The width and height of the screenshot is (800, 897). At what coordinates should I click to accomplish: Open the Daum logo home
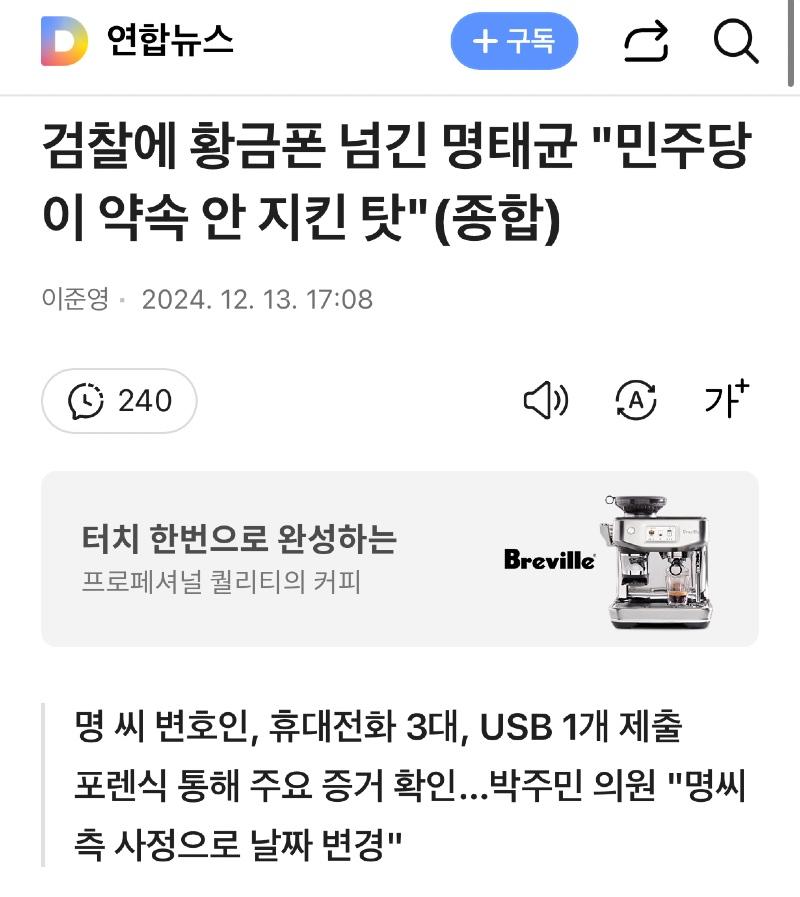[x=64, y=42]
